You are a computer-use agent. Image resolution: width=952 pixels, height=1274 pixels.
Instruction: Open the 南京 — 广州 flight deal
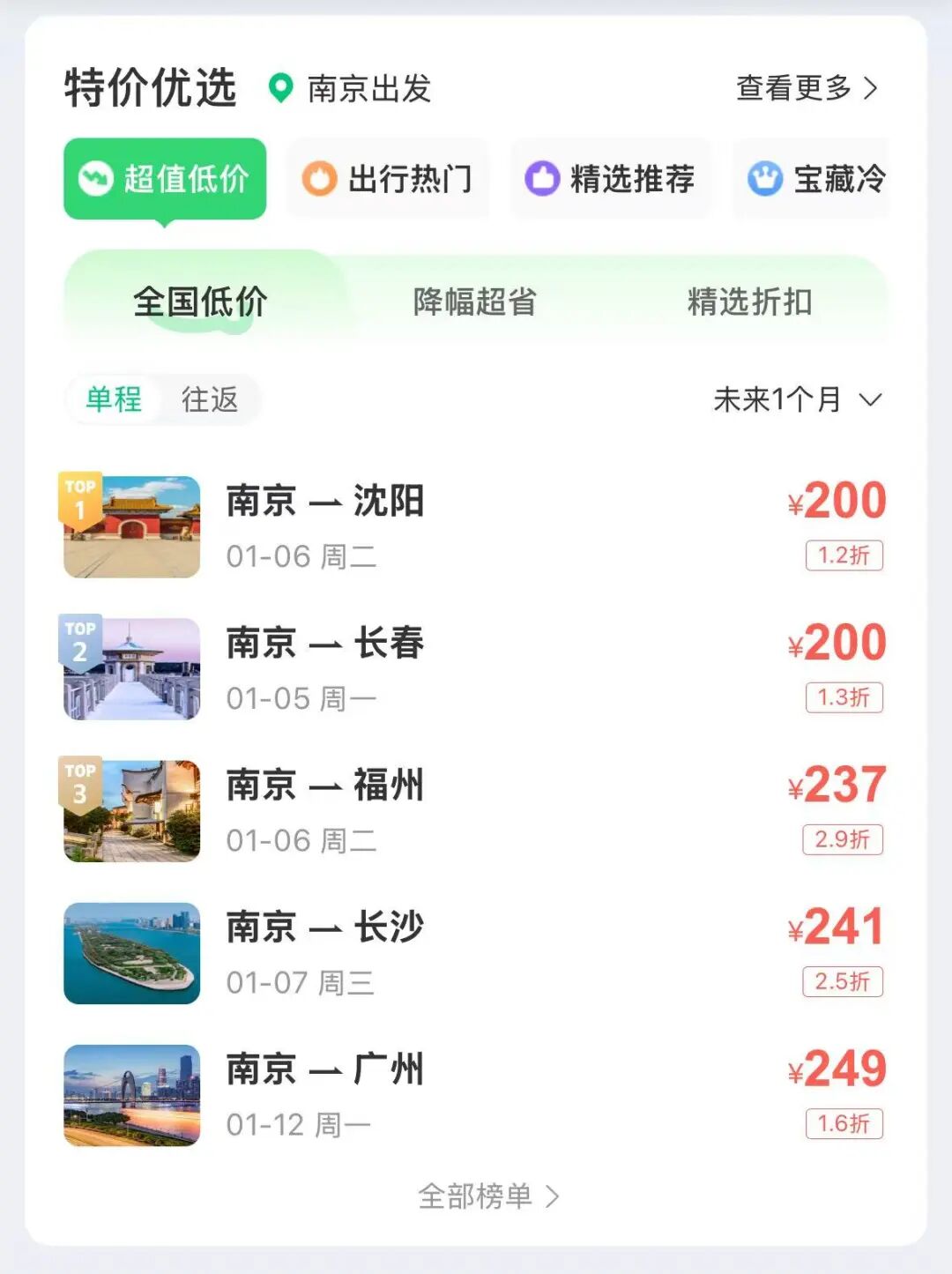click(x=474, y=1095)
